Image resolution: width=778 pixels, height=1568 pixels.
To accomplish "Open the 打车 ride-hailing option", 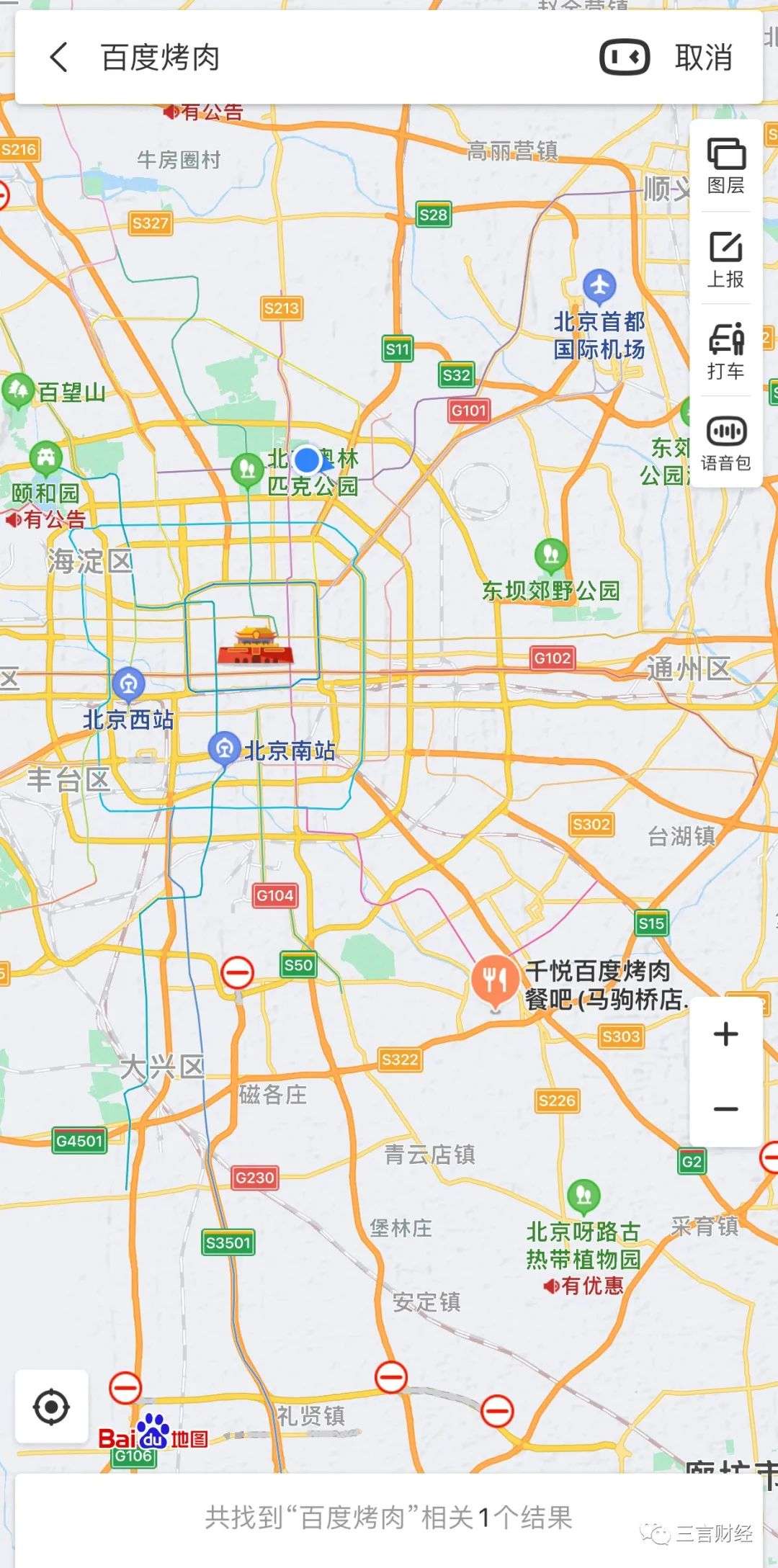I will [x=725, y=351].
